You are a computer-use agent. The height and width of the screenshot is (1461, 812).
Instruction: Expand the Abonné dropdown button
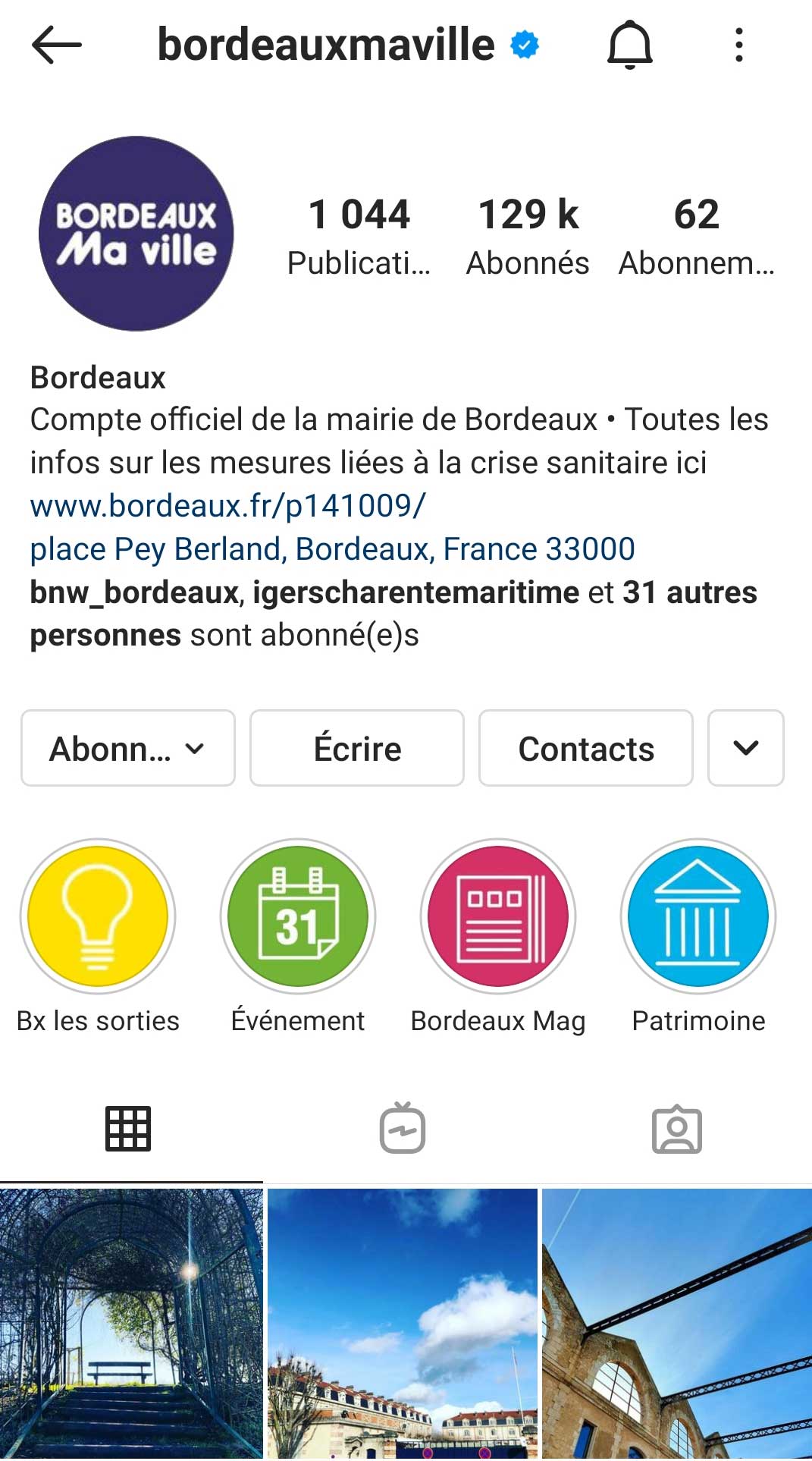tap(128, 748)
